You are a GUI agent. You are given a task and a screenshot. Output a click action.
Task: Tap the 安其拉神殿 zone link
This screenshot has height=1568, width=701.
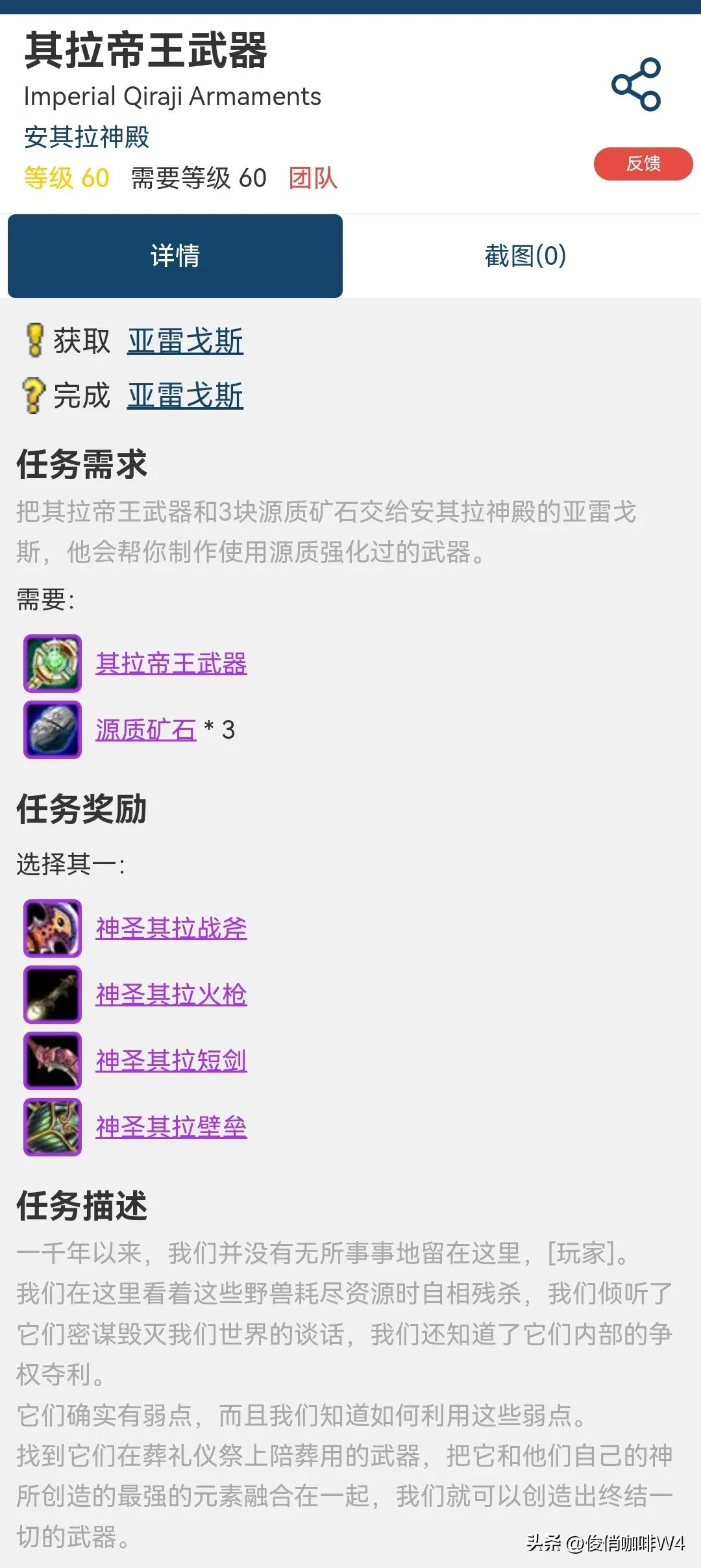[x=86, y=137]
